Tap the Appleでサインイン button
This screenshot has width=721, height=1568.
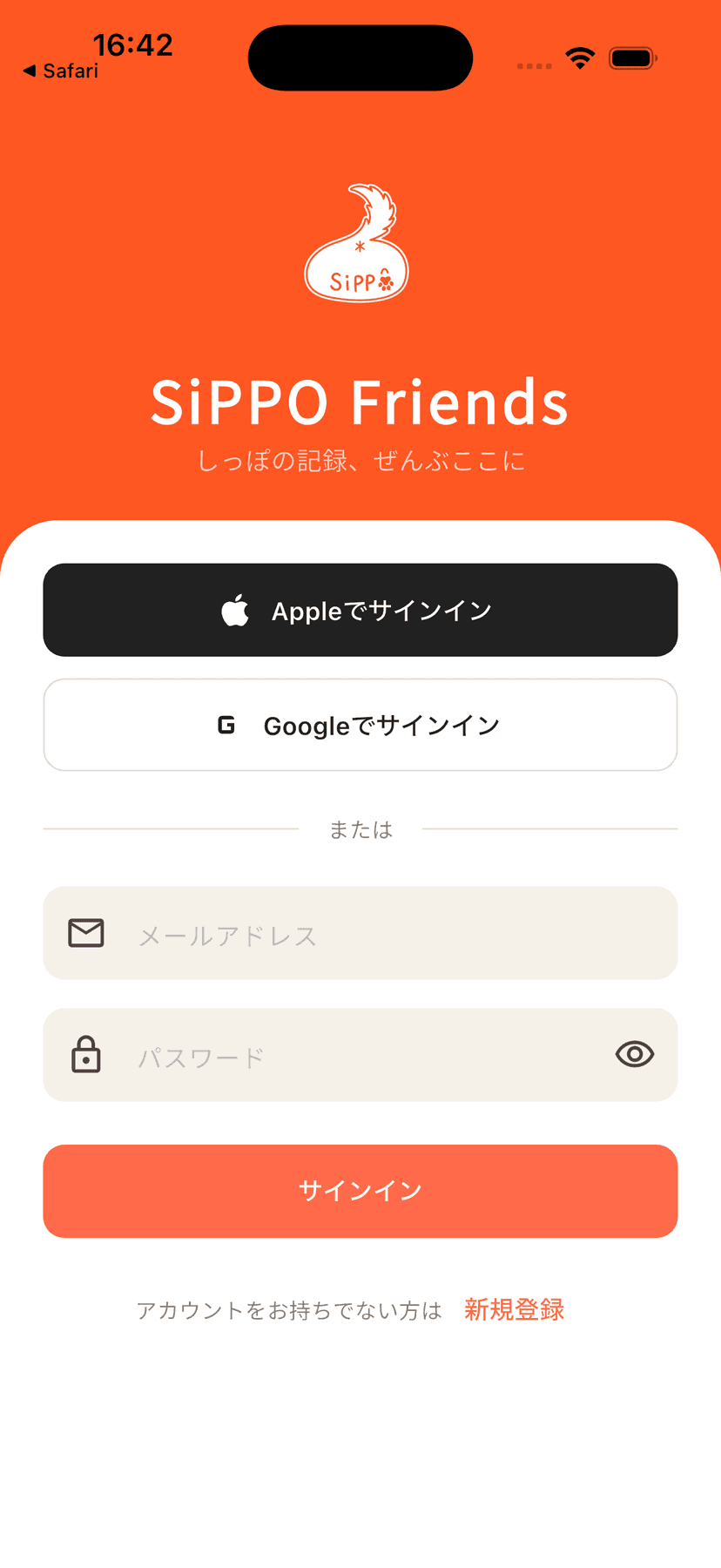tap(360, 610)
